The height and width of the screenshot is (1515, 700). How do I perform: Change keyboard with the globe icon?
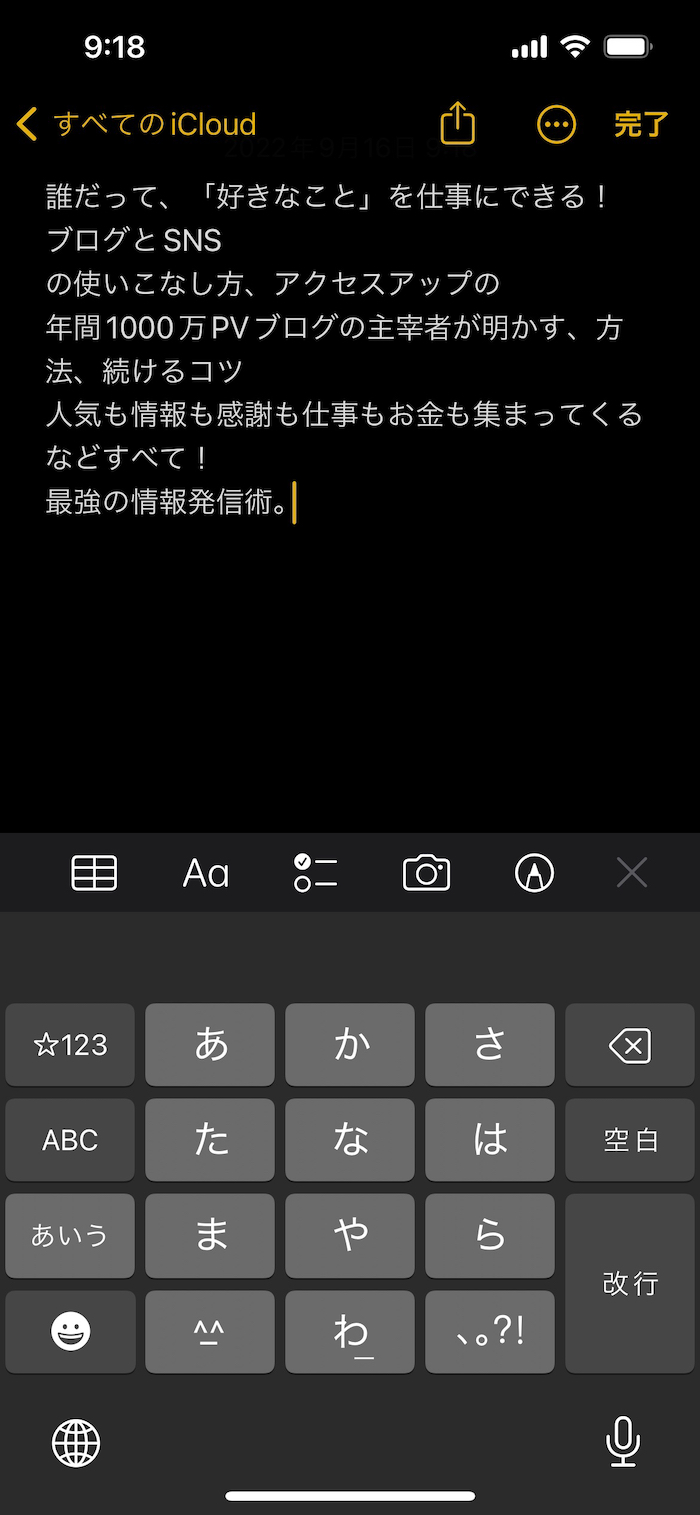[x=76, y=1443]
